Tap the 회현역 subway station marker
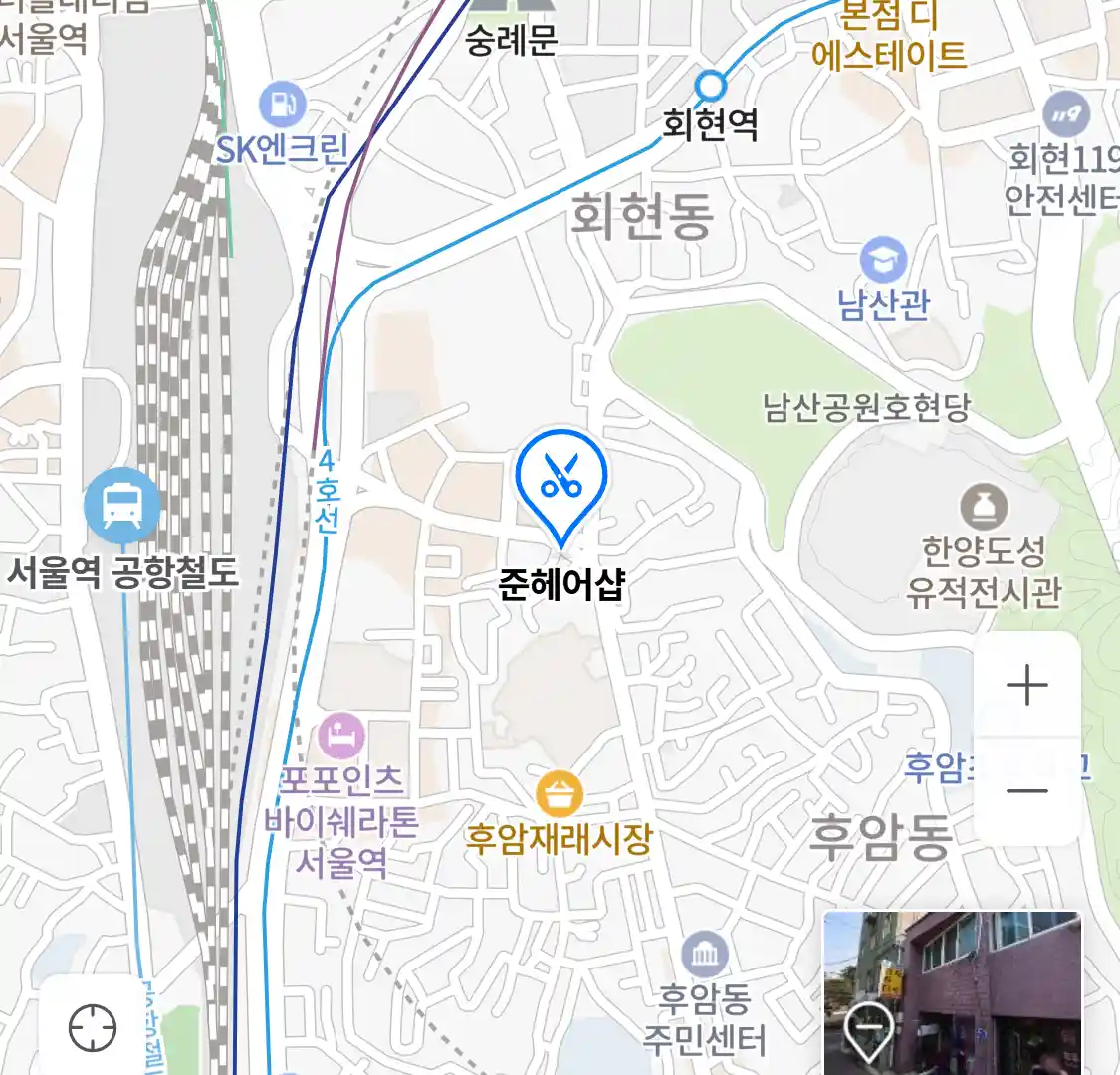1120x1075 pixels. pyautogui.click(x=710, y=87)
